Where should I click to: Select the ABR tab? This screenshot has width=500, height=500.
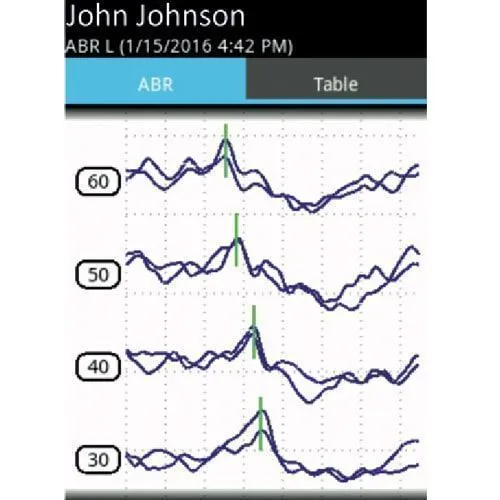click(155, 79)
